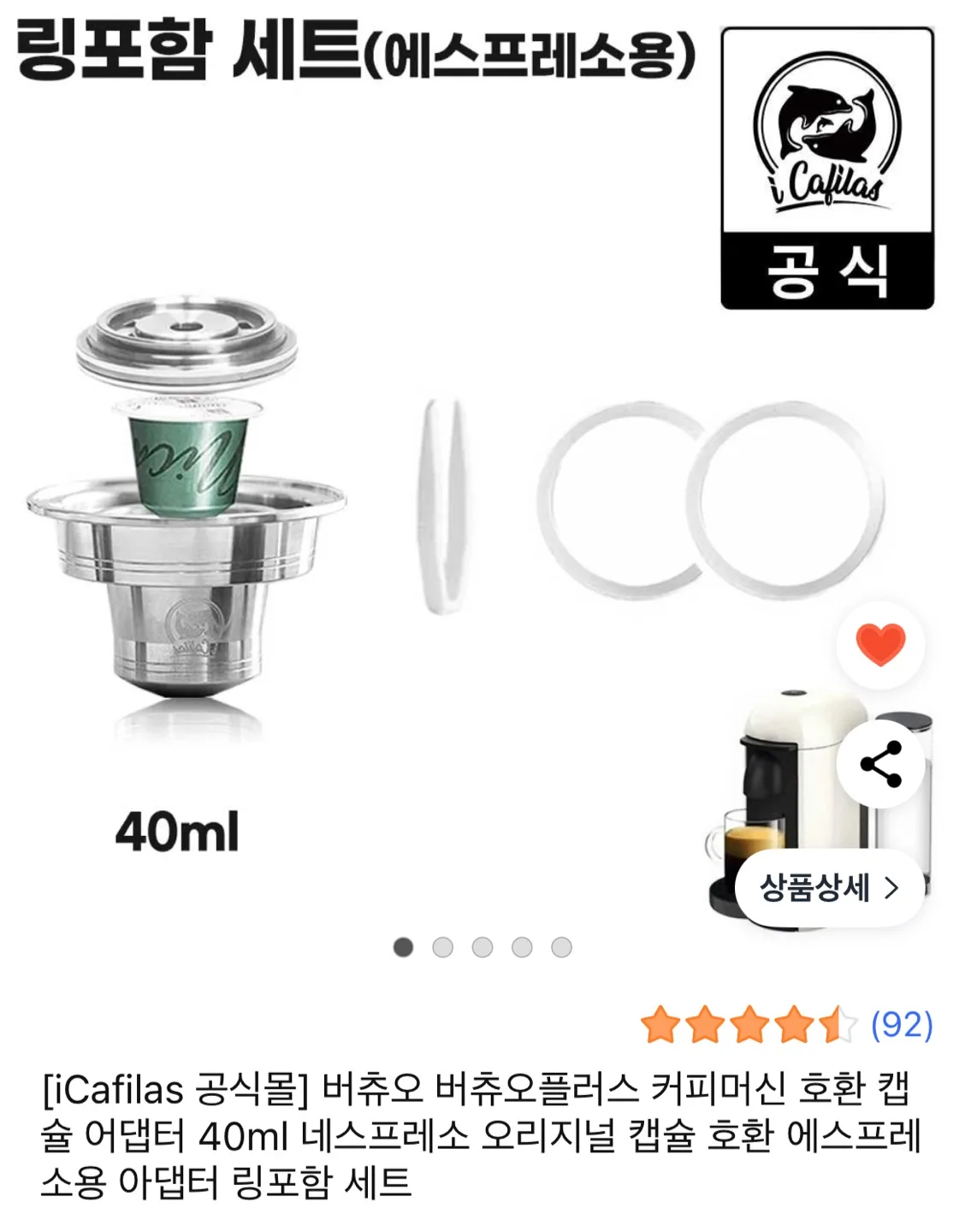Open the 상품상세 product details

point(829,888)
